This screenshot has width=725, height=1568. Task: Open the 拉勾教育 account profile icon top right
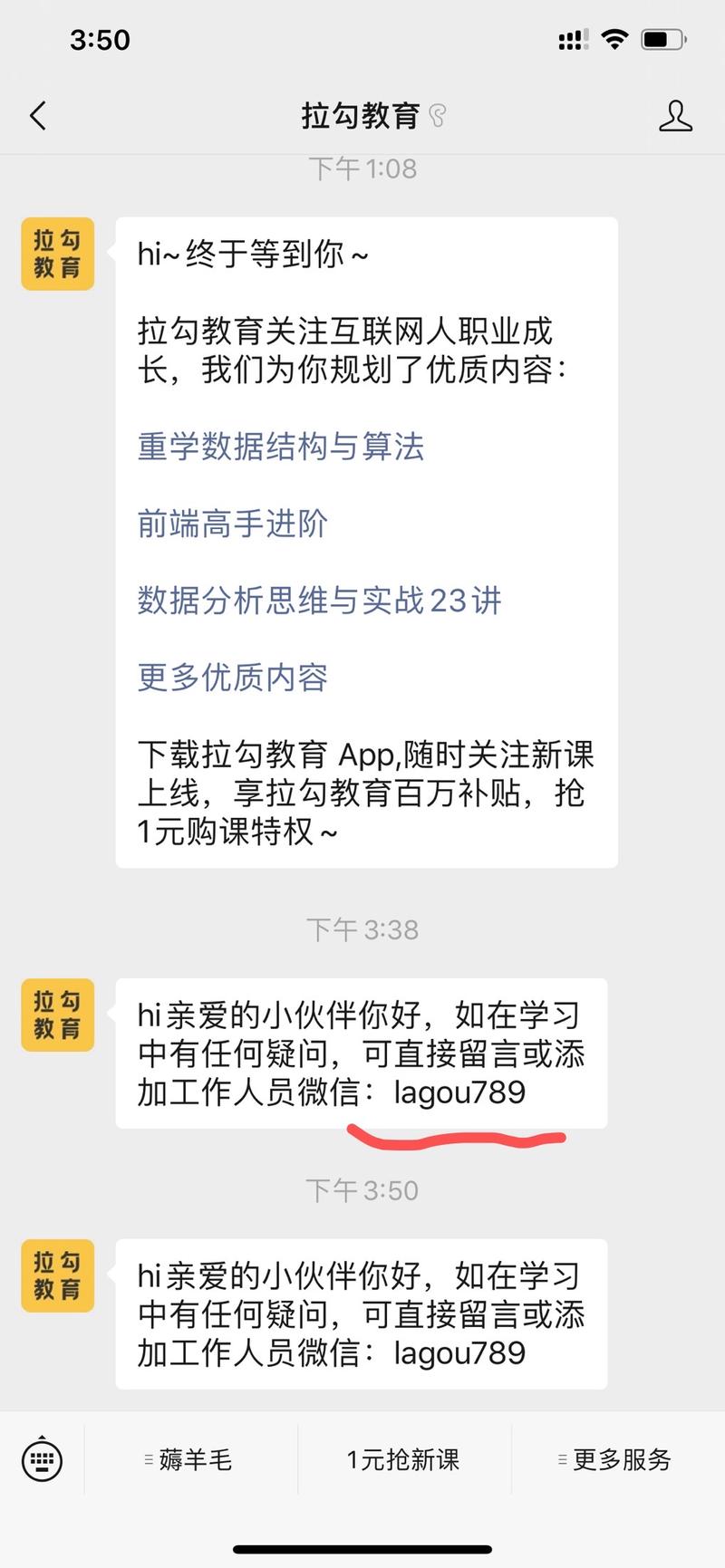coord(675,116)
